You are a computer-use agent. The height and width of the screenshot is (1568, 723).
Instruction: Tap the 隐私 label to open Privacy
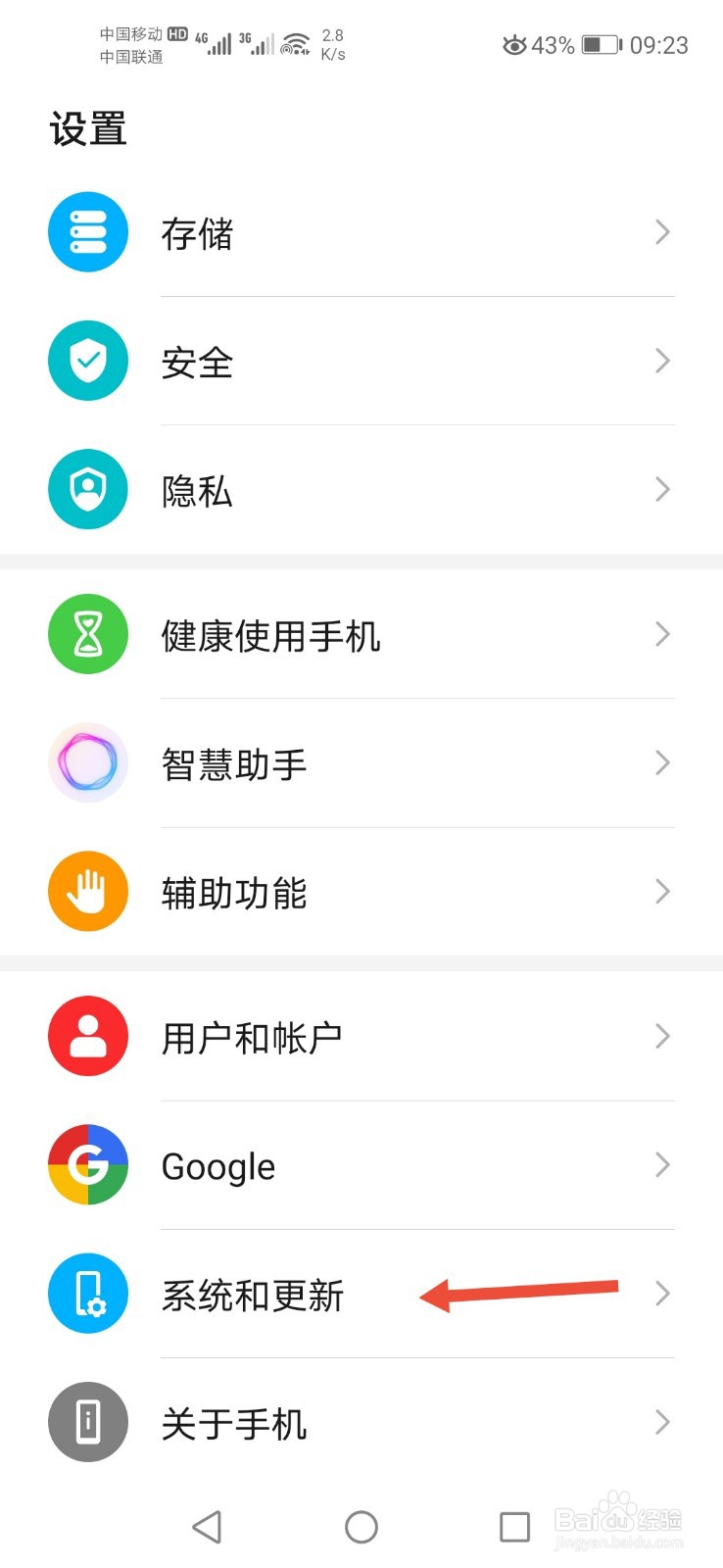click(198, 489)
